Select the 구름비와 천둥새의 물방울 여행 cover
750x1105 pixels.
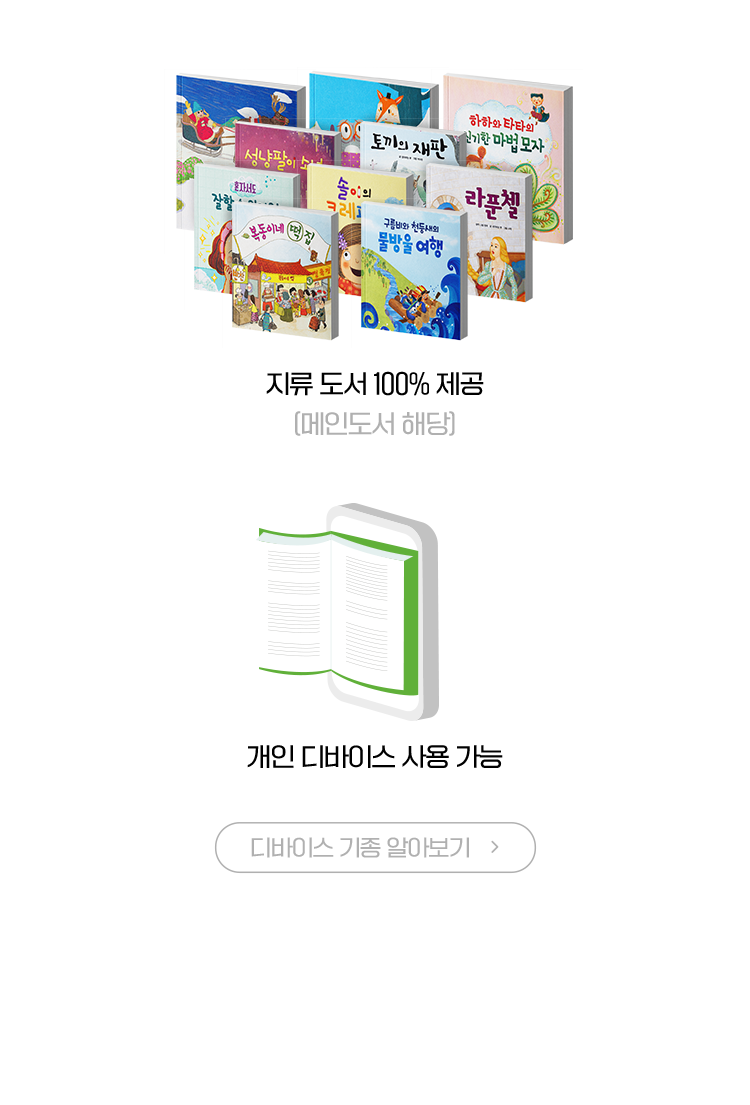click(410, 270)
